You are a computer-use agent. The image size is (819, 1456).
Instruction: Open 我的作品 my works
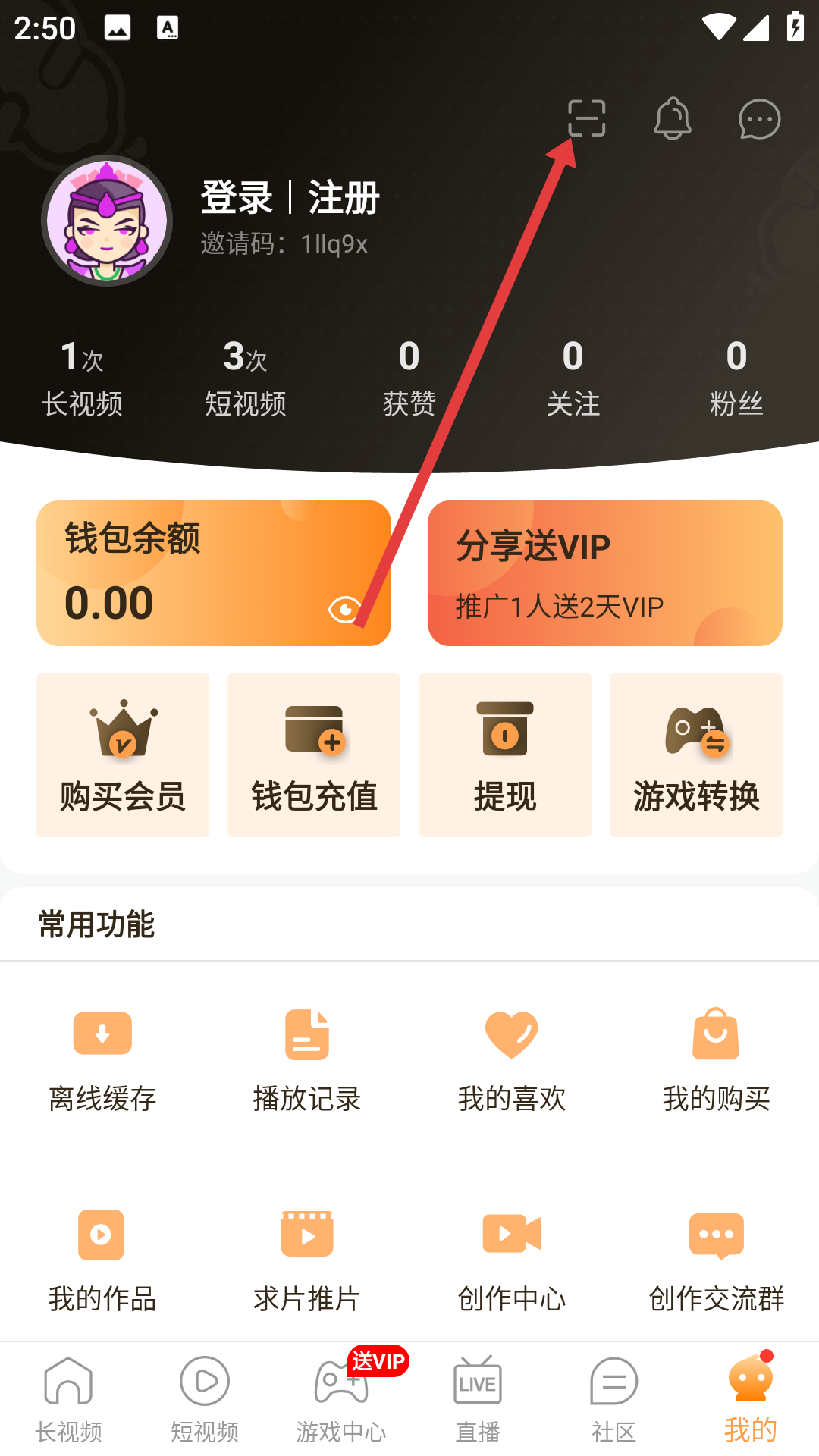pyautogui.click(x=102, y=1235)
